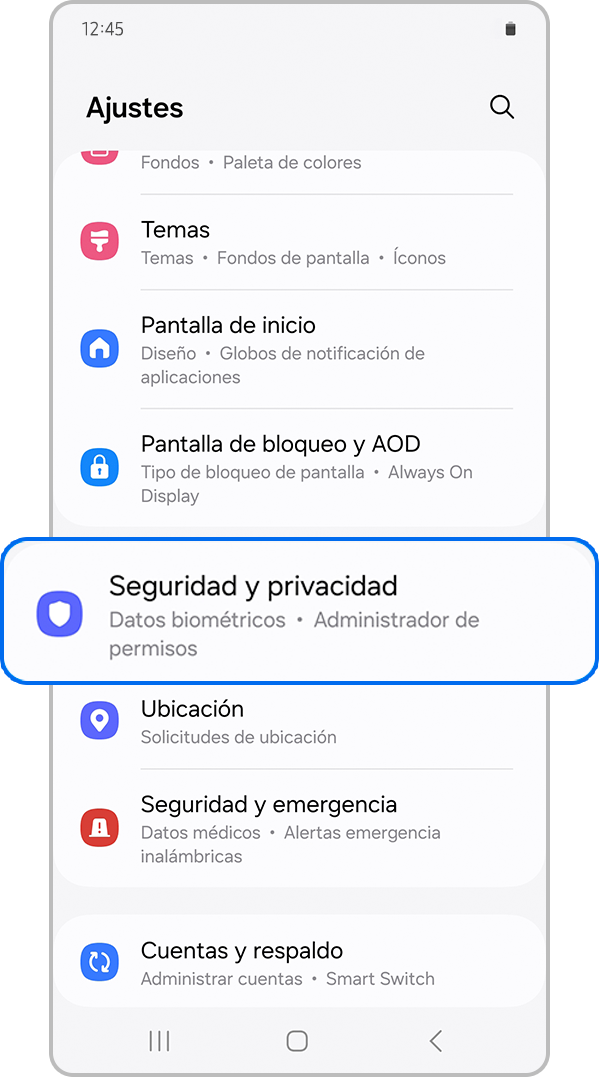600x1077 pixels.
Task: Tap the system home button
Action: (x=297, y=1041)
